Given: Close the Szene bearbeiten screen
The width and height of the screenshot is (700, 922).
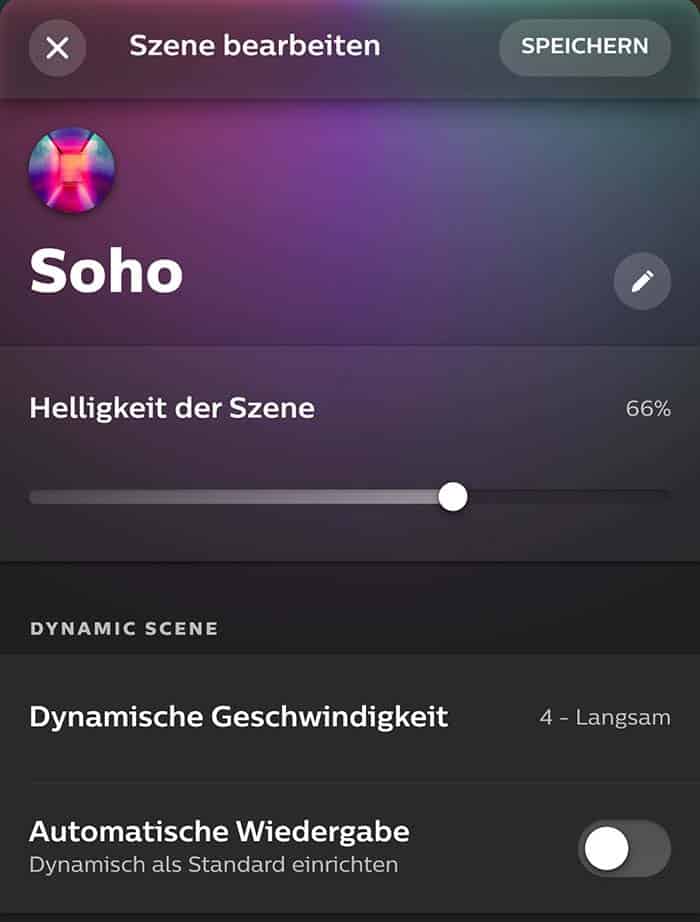Looking at the screenshot, I should (57, 48).
